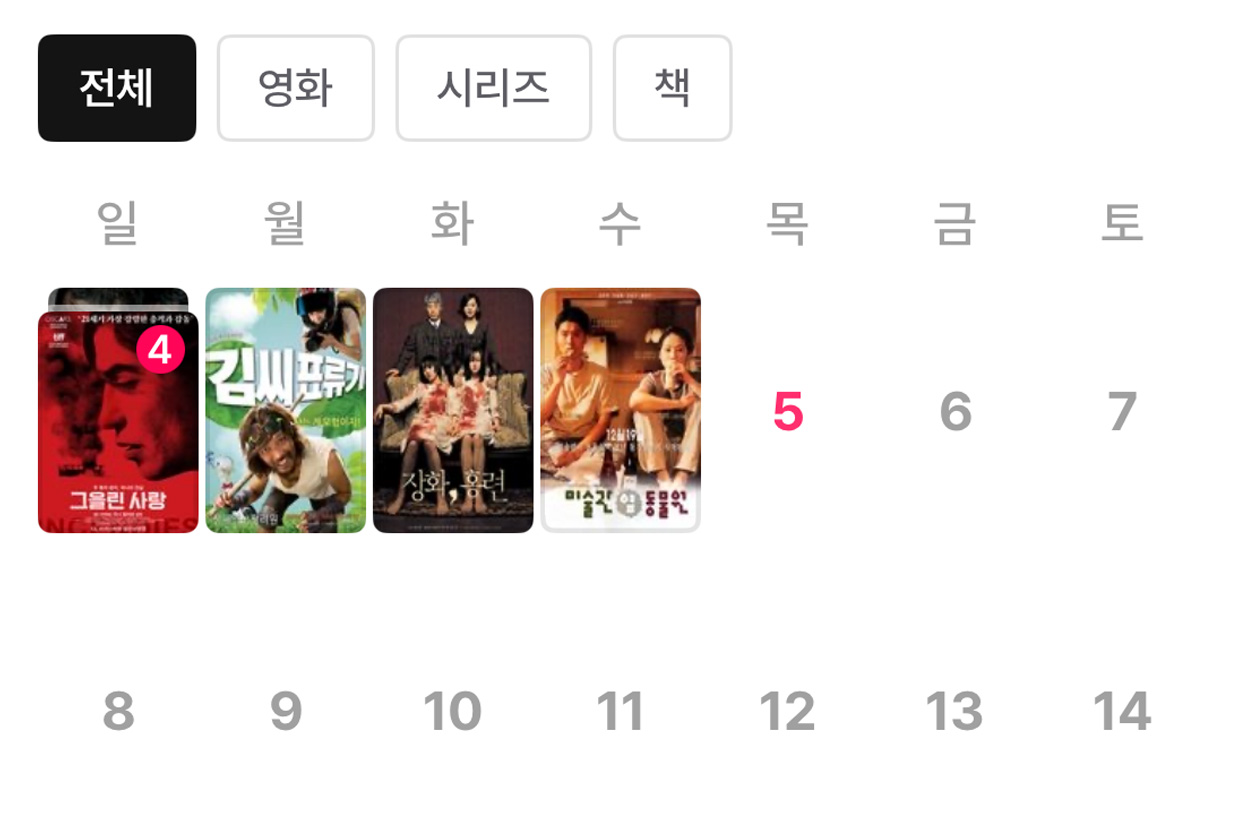
Task: Open the 장화, 홍련 poster
Action: point(453,410)
